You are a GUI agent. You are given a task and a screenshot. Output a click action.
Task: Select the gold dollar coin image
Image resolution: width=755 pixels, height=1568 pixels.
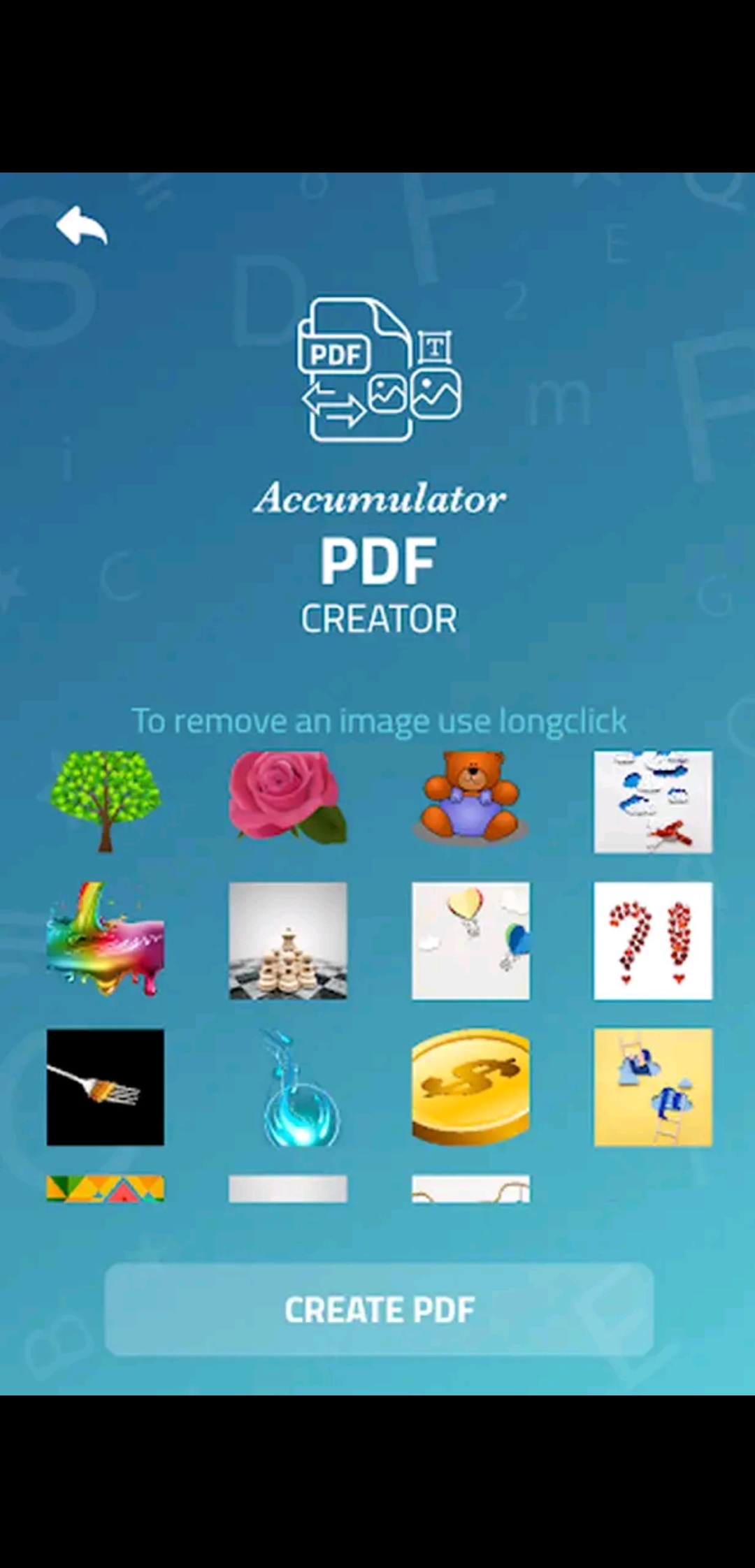coord(470,1087)
